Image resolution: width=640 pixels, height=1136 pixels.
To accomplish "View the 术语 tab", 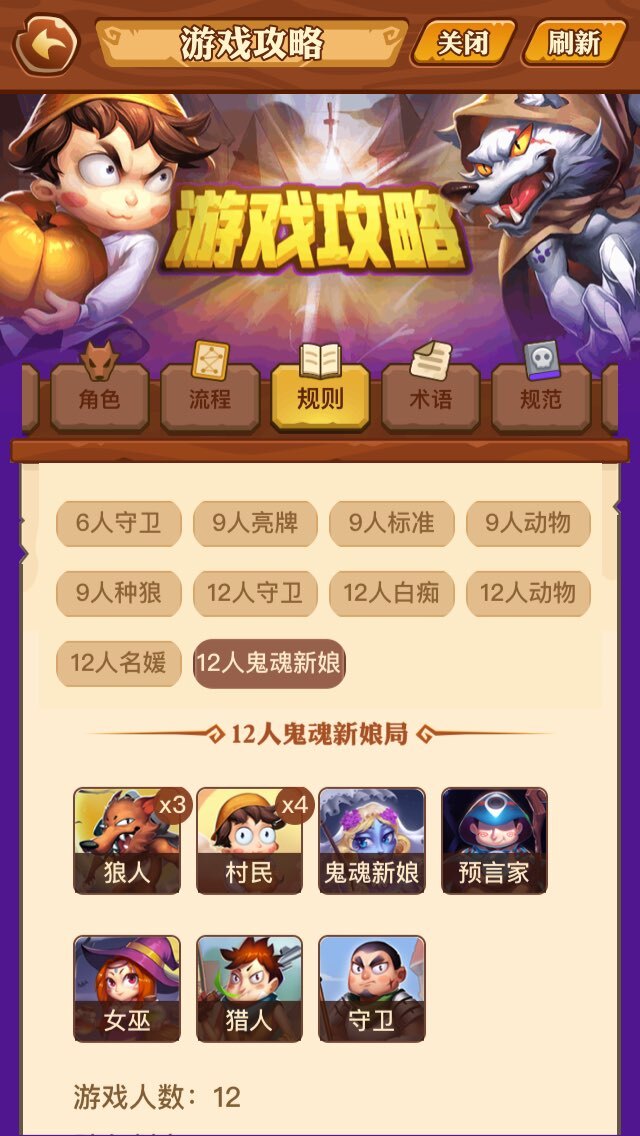I will (x=430, y=398).
